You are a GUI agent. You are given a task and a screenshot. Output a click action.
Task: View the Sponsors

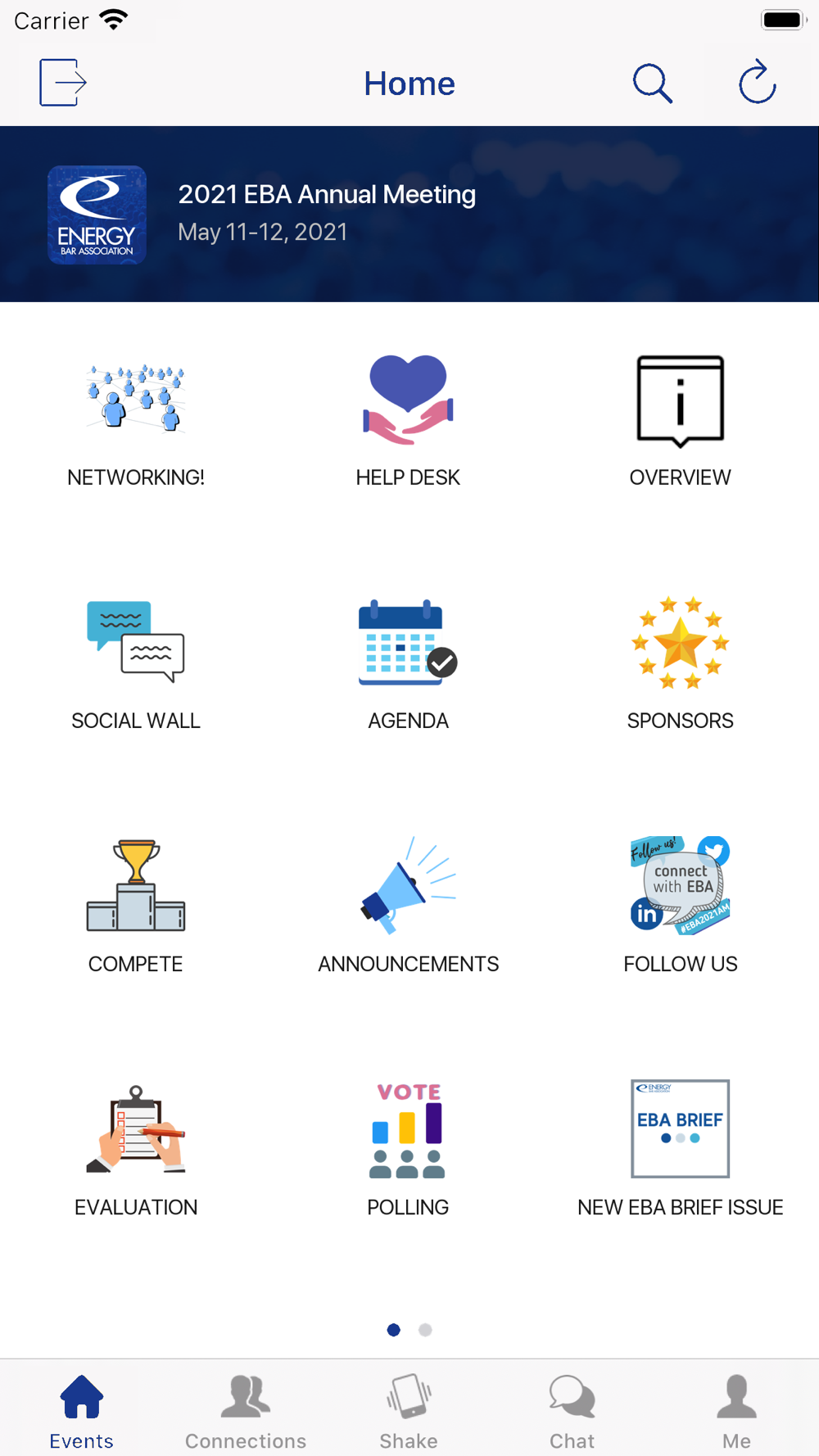[680, 665]
